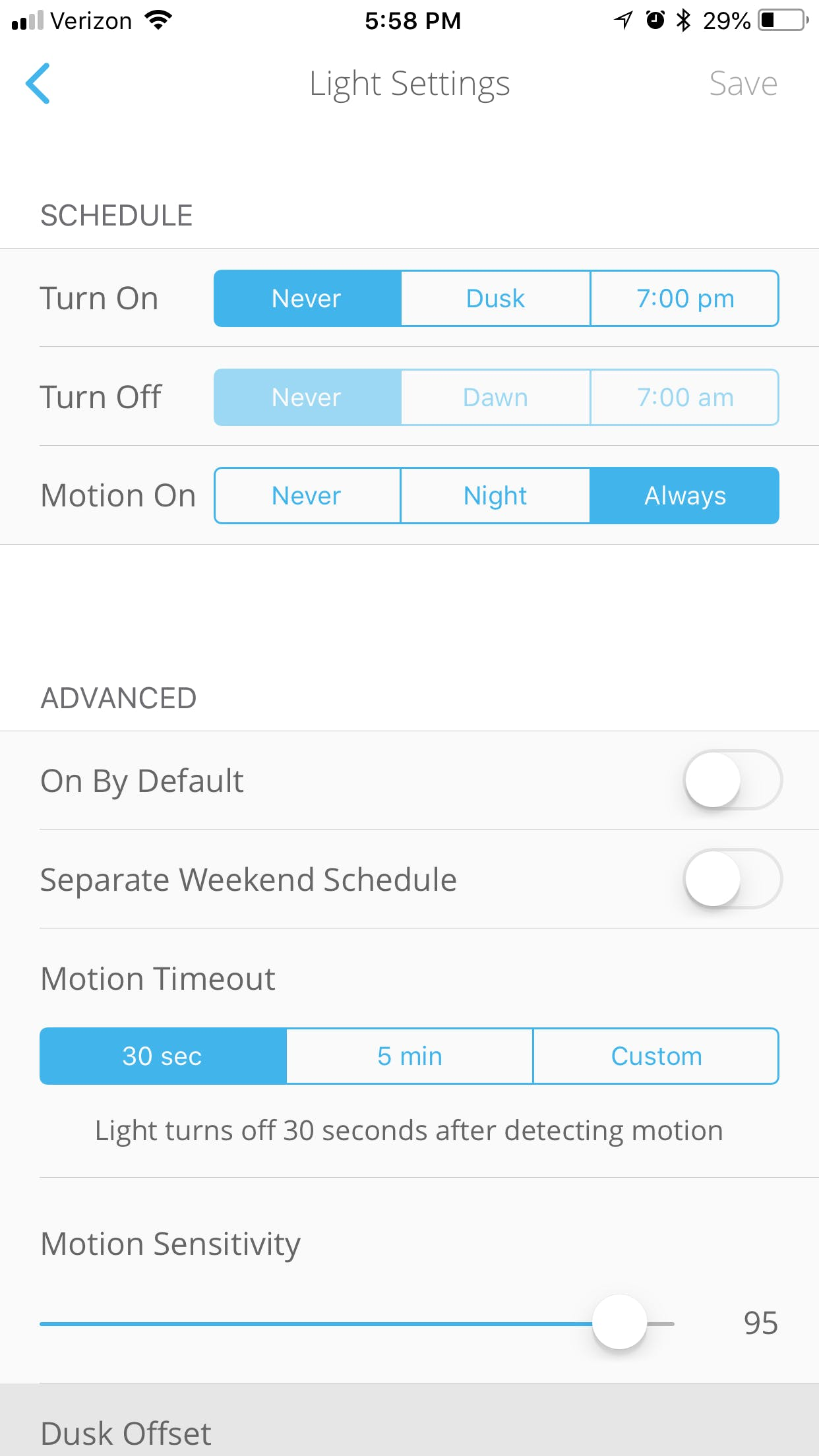Viewport: 819px width, 1456px height.
Task: Tap Save in the top right
Action: pyautogui.click(x=743, y=83)
